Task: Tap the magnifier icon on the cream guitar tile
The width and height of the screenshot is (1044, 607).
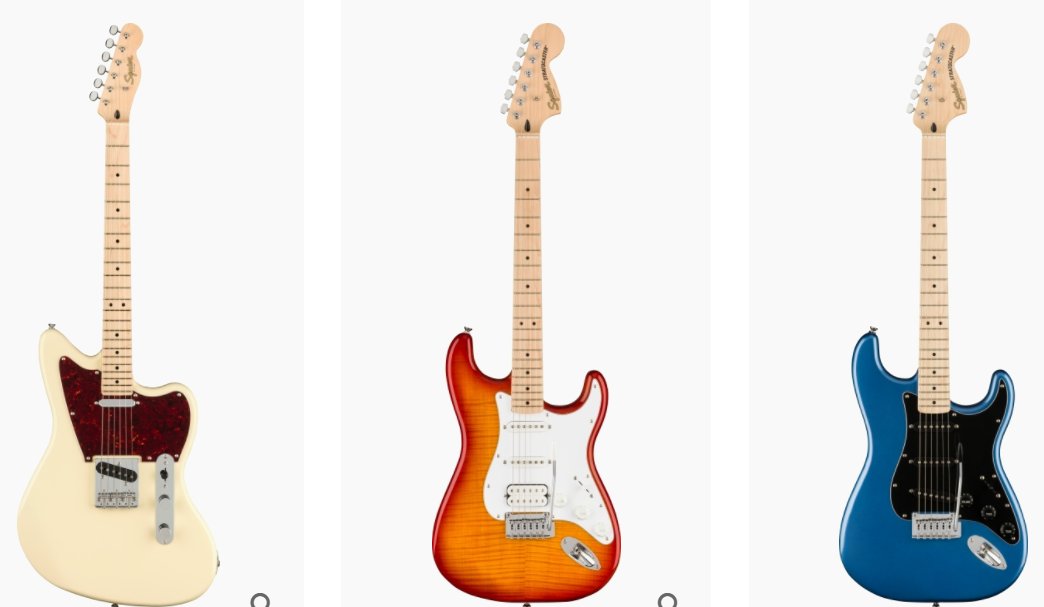Action: [x=260, y=601]
